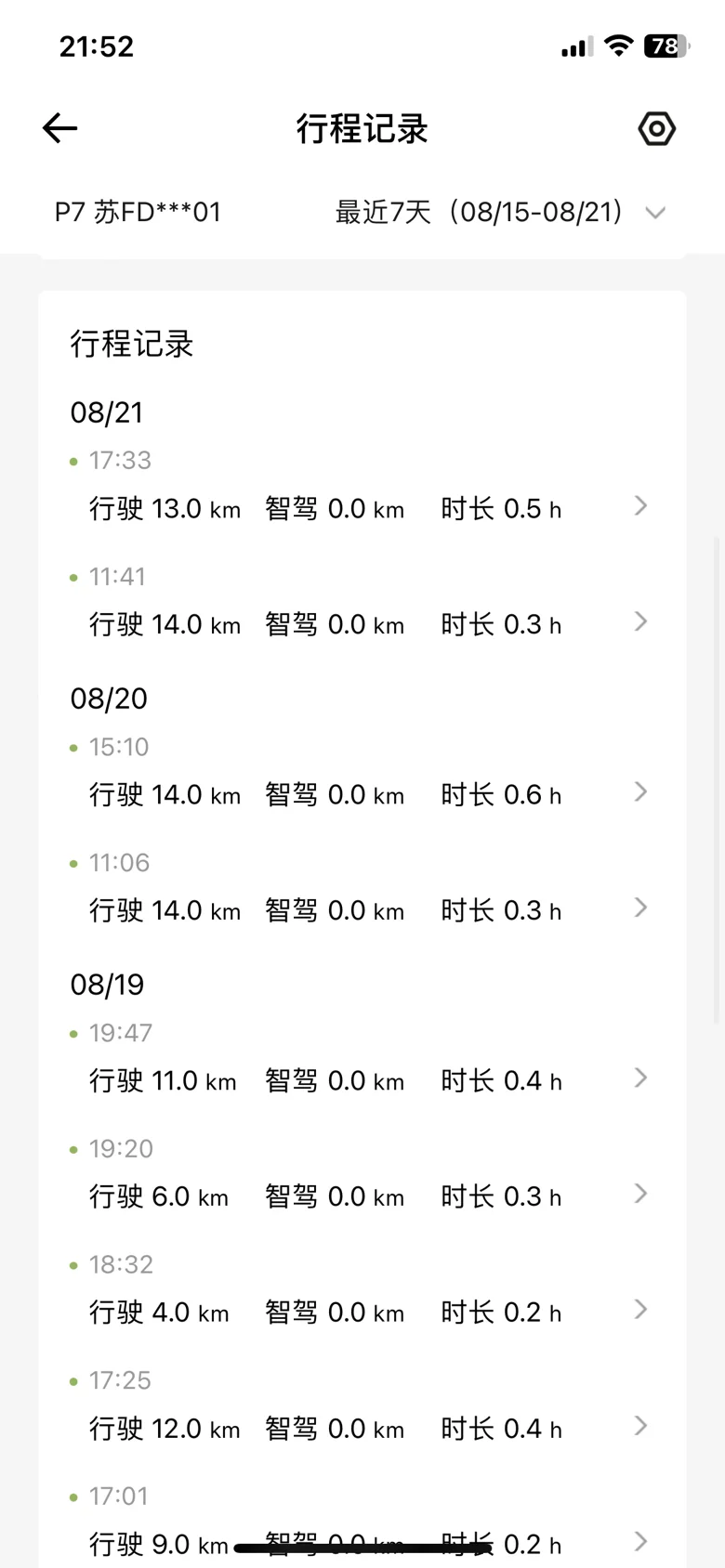View the 08/20 15:10 trip details
This screenshot has width=725, height=1568.
(x=362, y=773)
